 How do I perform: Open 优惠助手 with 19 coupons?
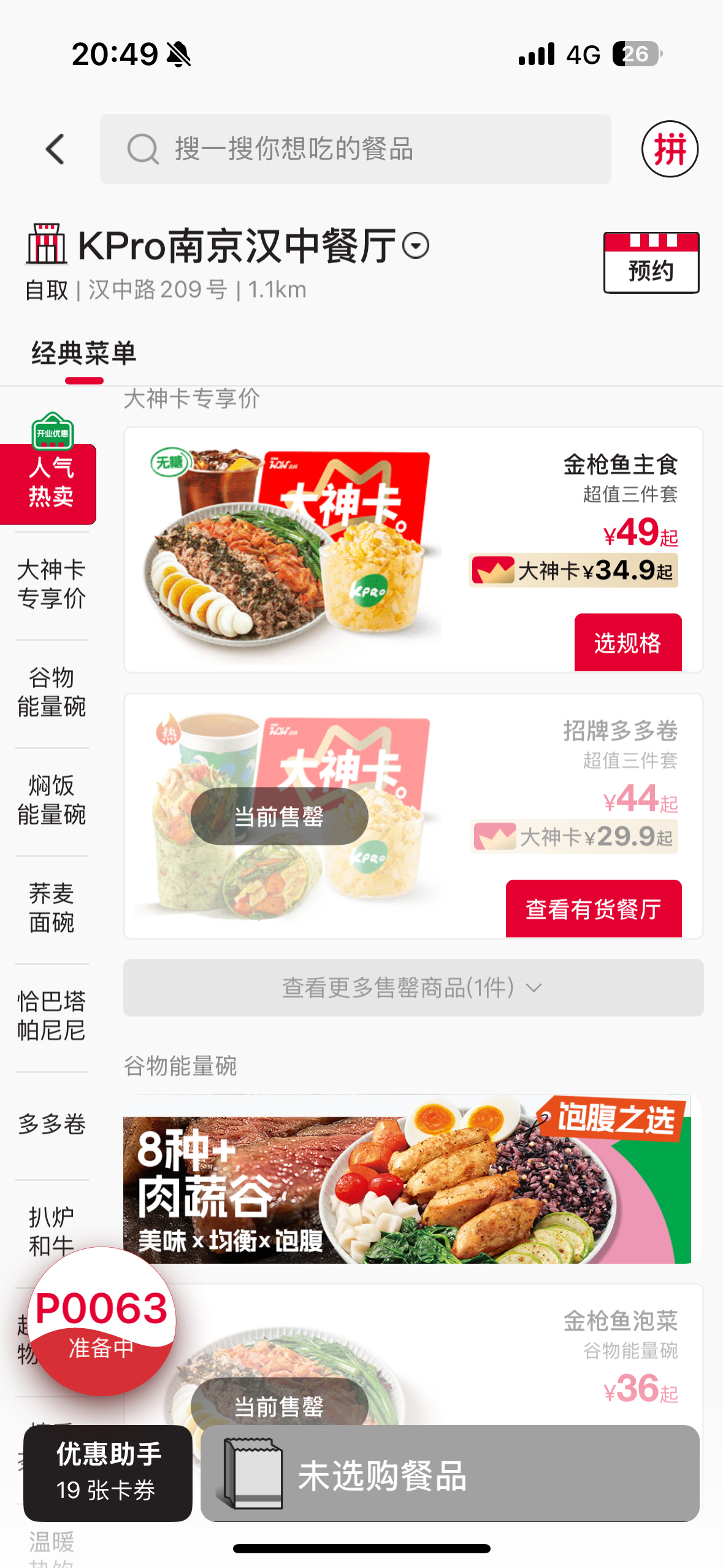pos(108,1473)
